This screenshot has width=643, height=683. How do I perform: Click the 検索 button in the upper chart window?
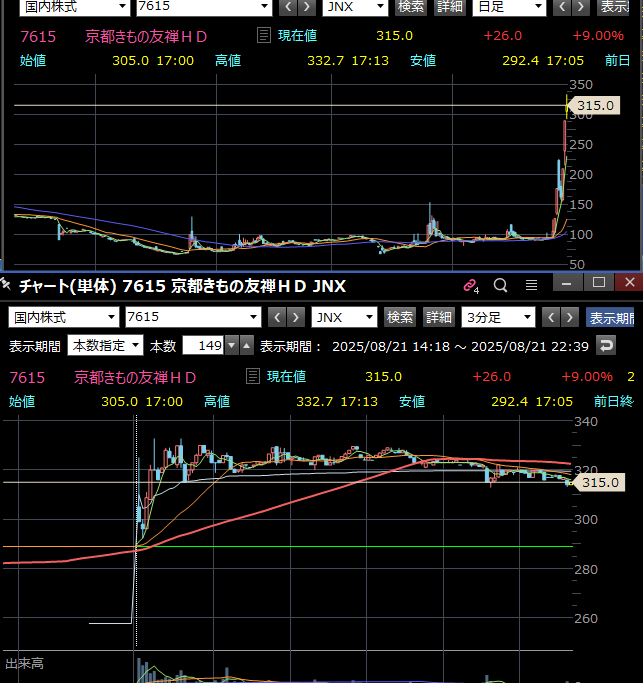point(411,7)
